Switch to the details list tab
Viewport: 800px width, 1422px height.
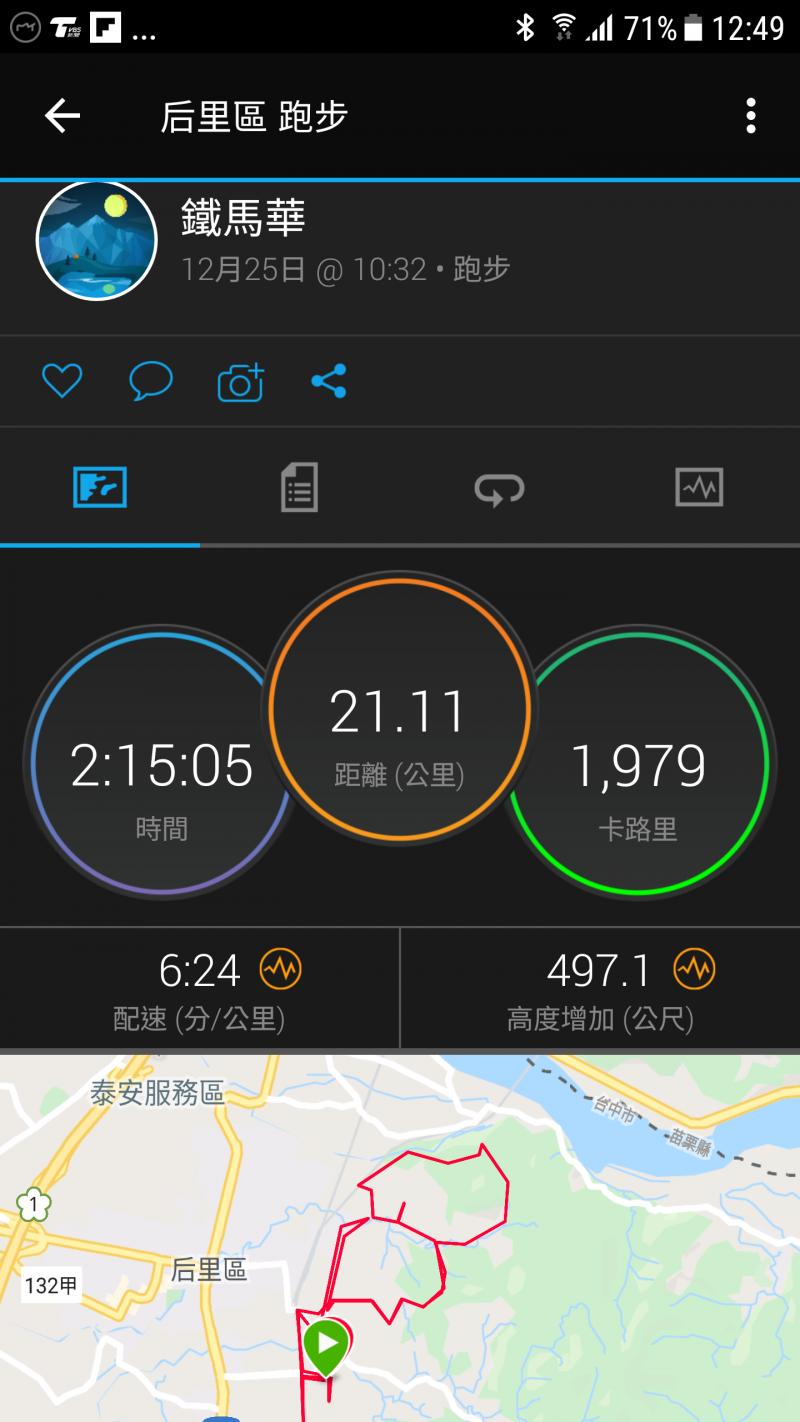click(299, 488)
